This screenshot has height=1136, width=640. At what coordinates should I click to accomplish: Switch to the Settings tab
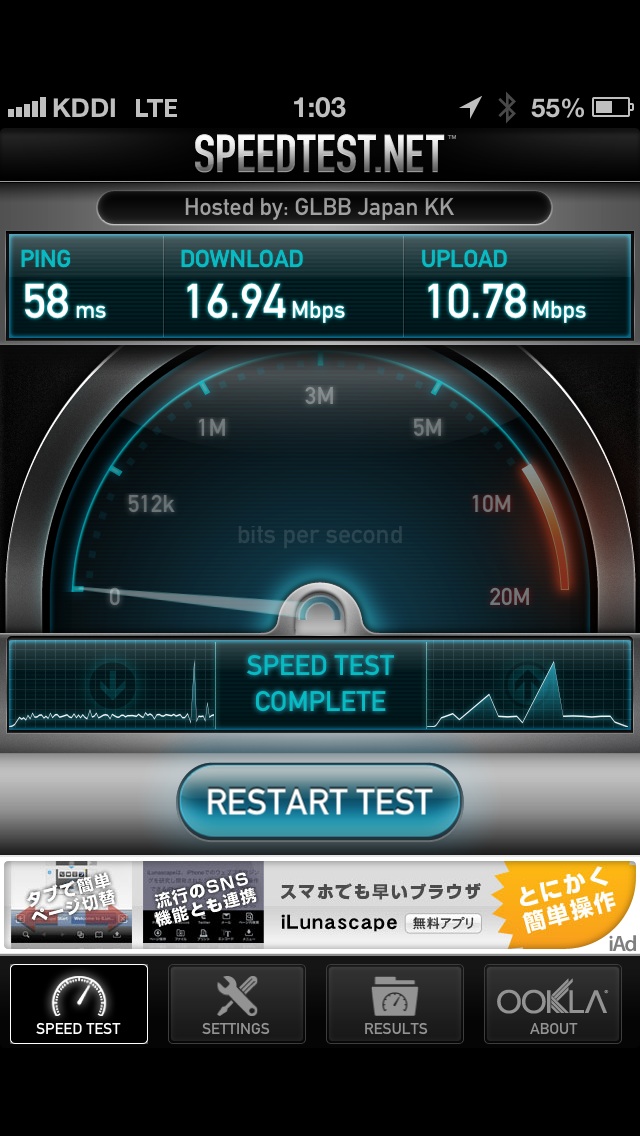236,1004
